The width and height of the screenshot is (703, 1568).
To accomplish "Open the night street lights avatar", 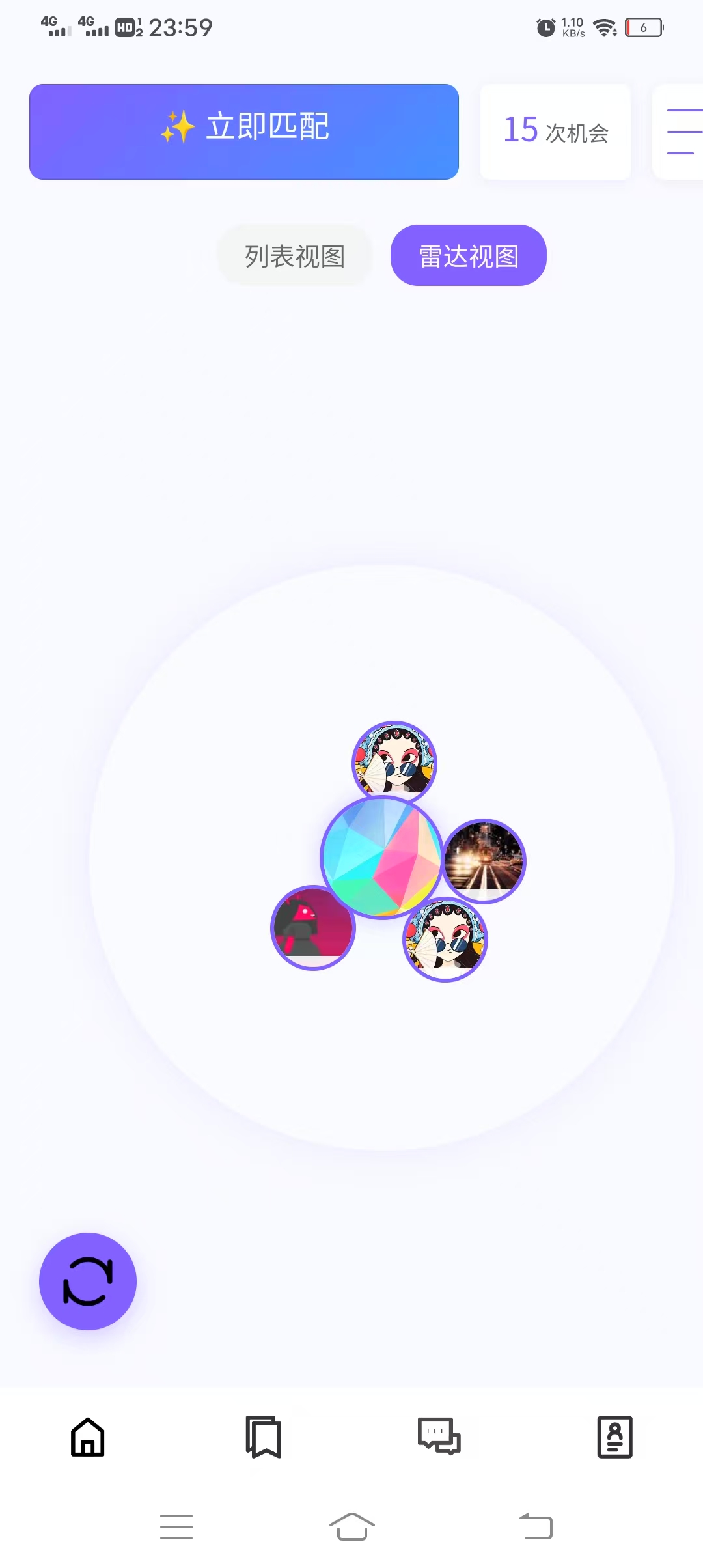I will click(484, 861).
